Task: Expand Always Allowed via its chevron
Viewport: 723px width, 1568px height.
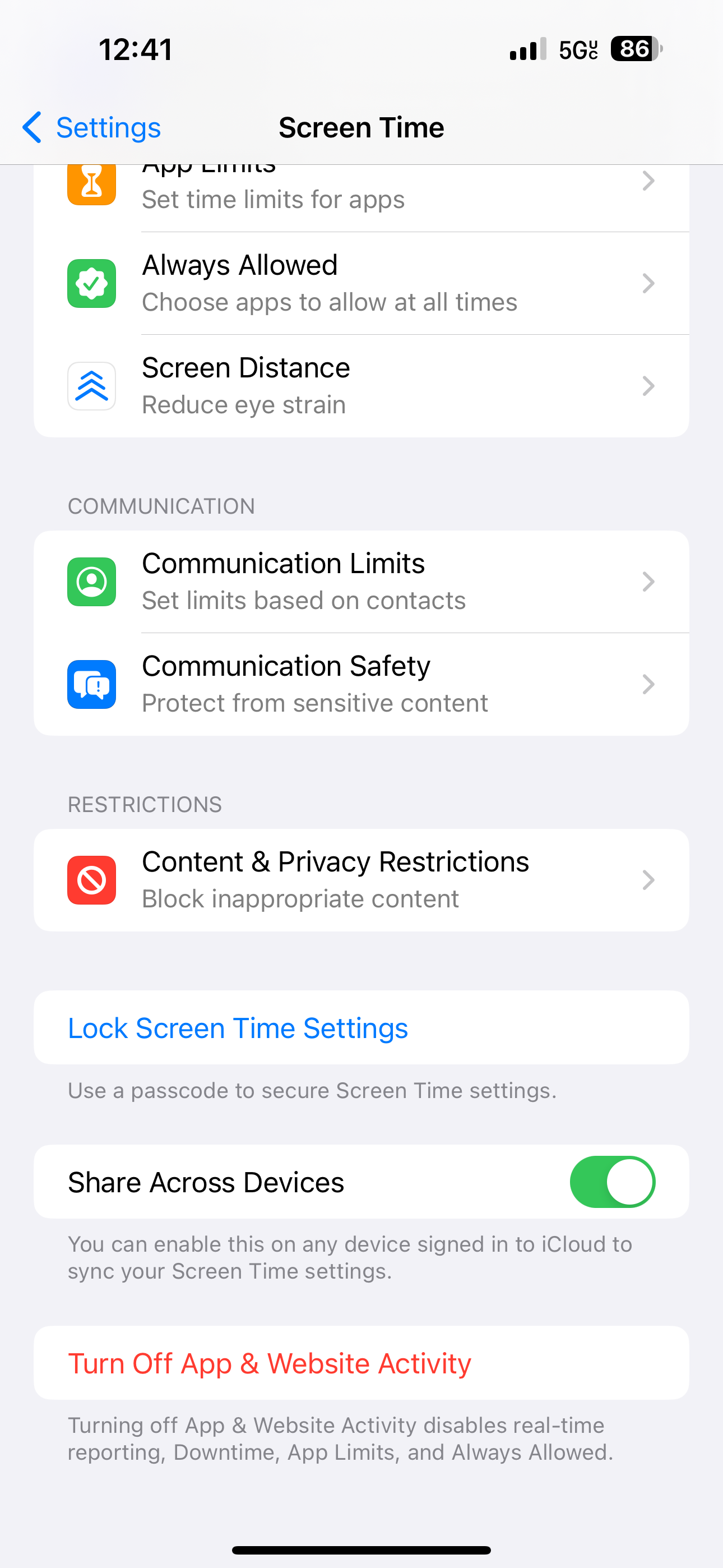Action: pos(649,283)
